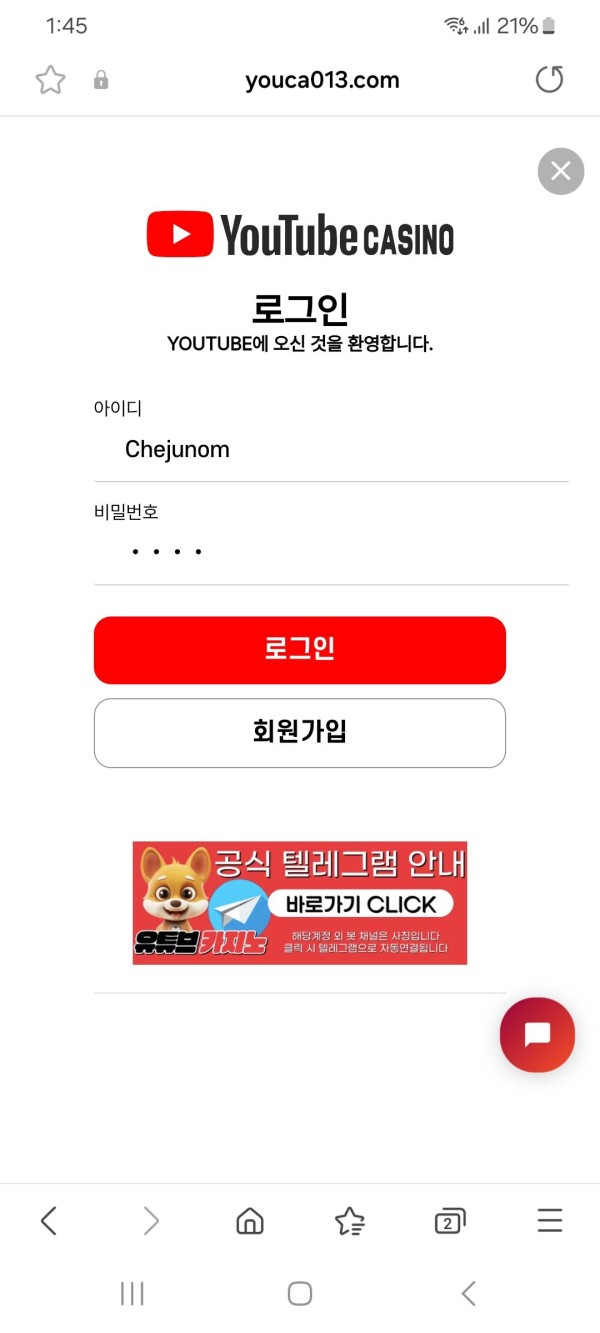Tap the red 로그인 button
600x1333 pixels.
300,649
